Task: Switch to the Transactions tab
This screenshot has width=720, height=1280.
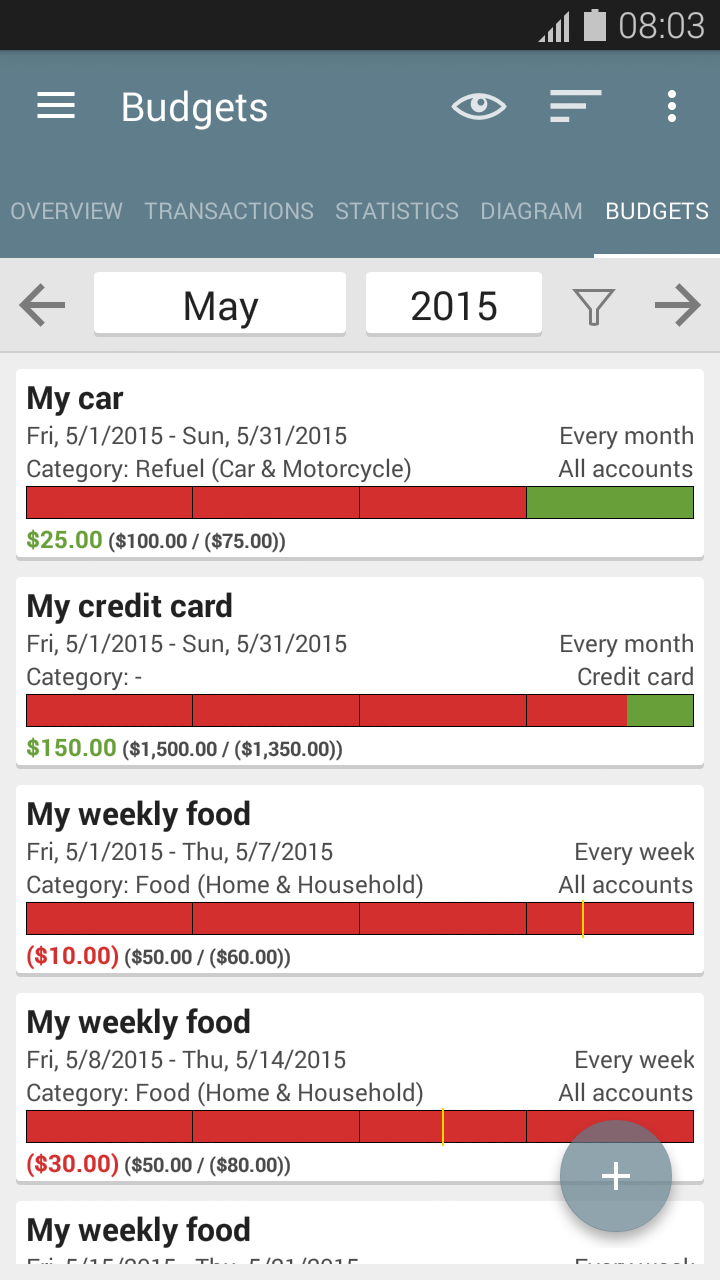Action: [229, 211]
